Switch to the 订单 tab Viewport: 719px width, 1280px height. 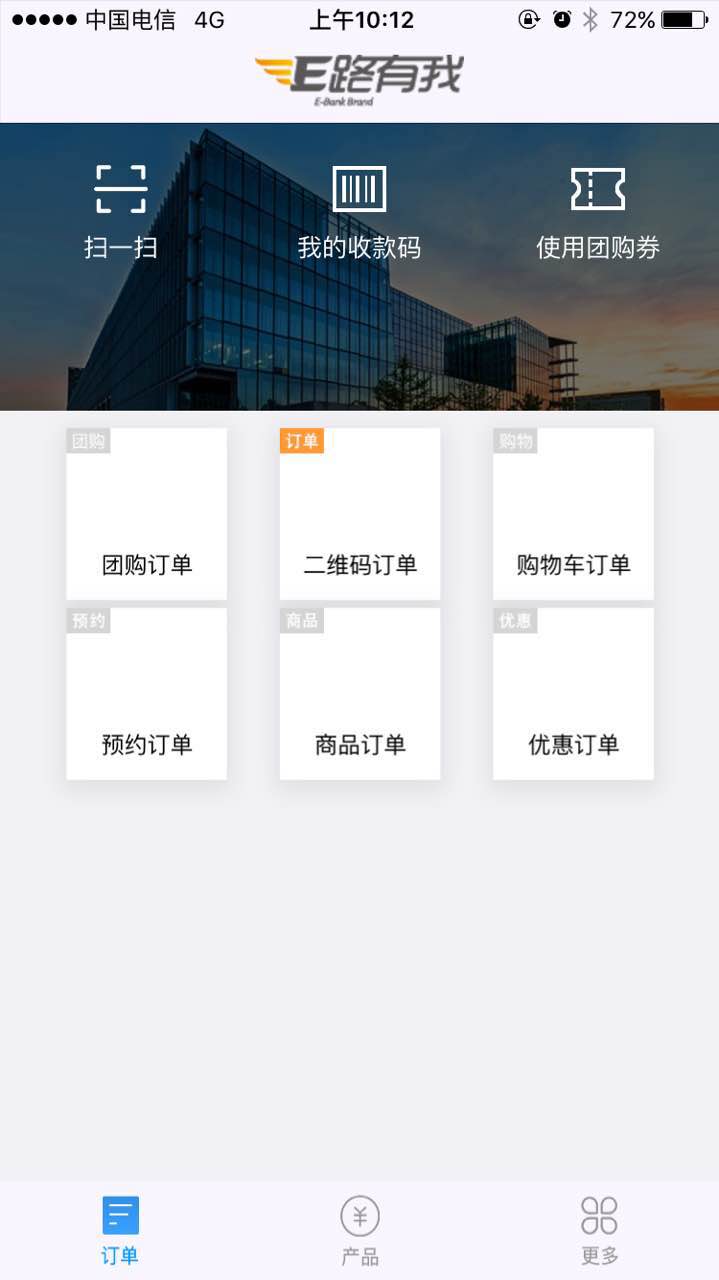pyautogui.click(x=120, y=1230)
